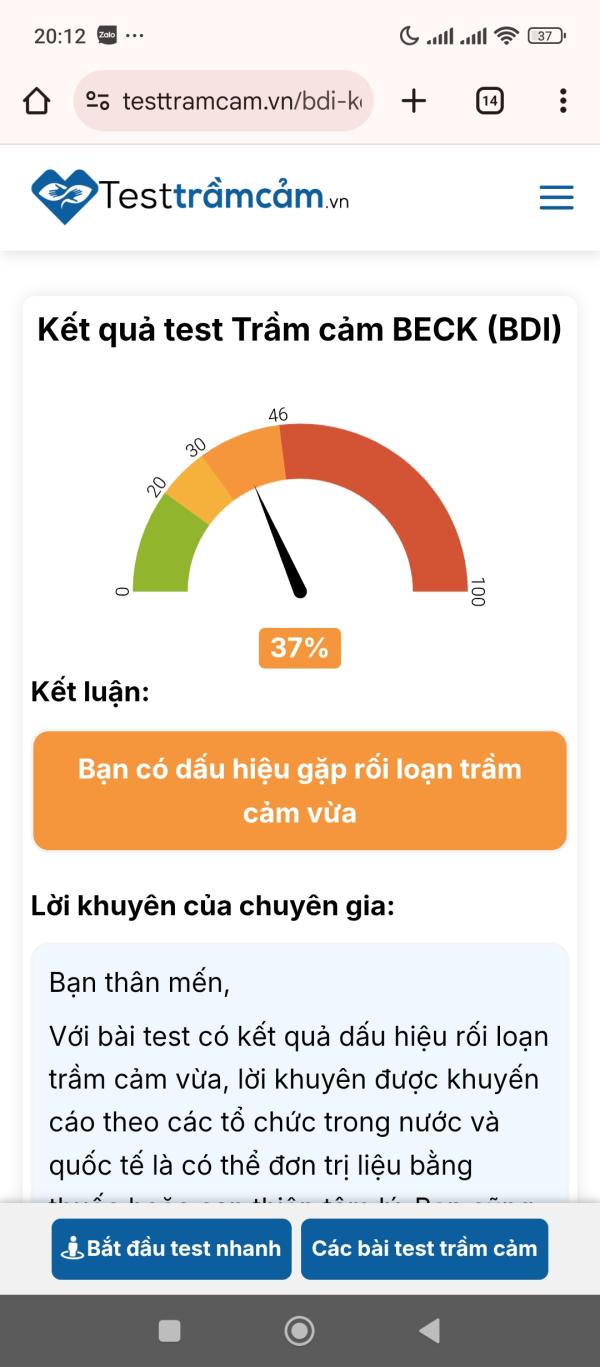
Task: Tap Bắt đầu test nhanh button
Action: tap(172, 1249)
